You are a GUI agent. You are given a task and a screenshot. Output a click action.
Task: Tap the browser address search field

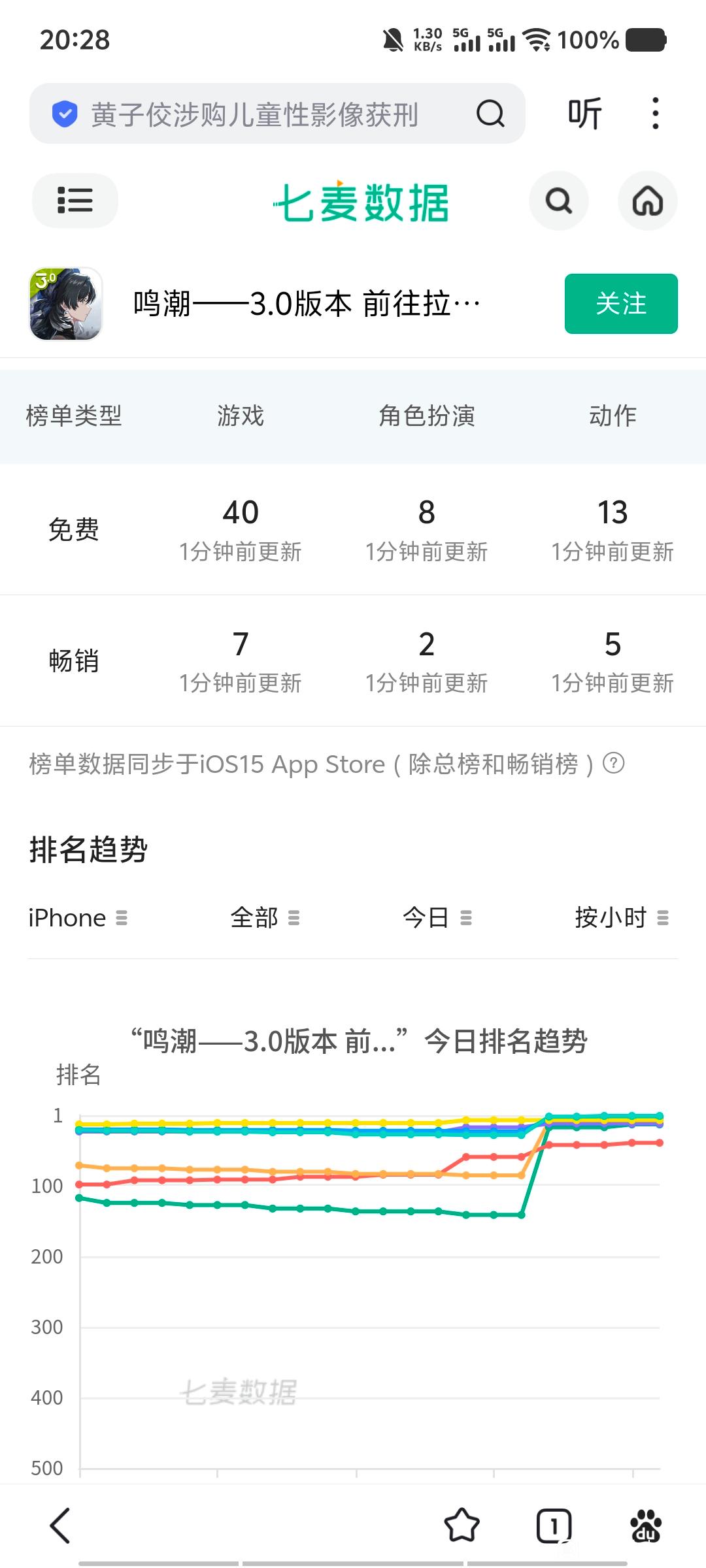click(x=255, y=114)
